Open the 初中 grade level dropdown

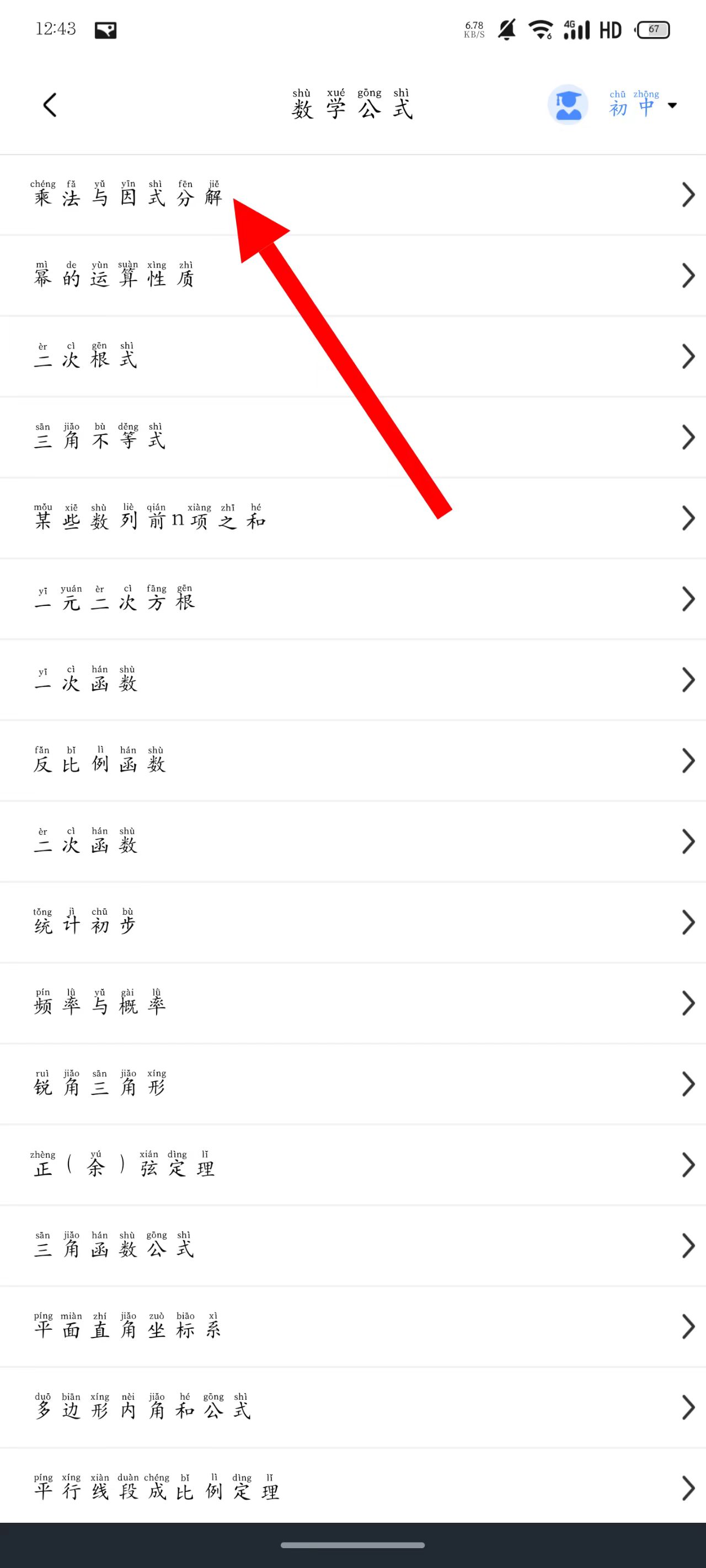coord(643,105)
